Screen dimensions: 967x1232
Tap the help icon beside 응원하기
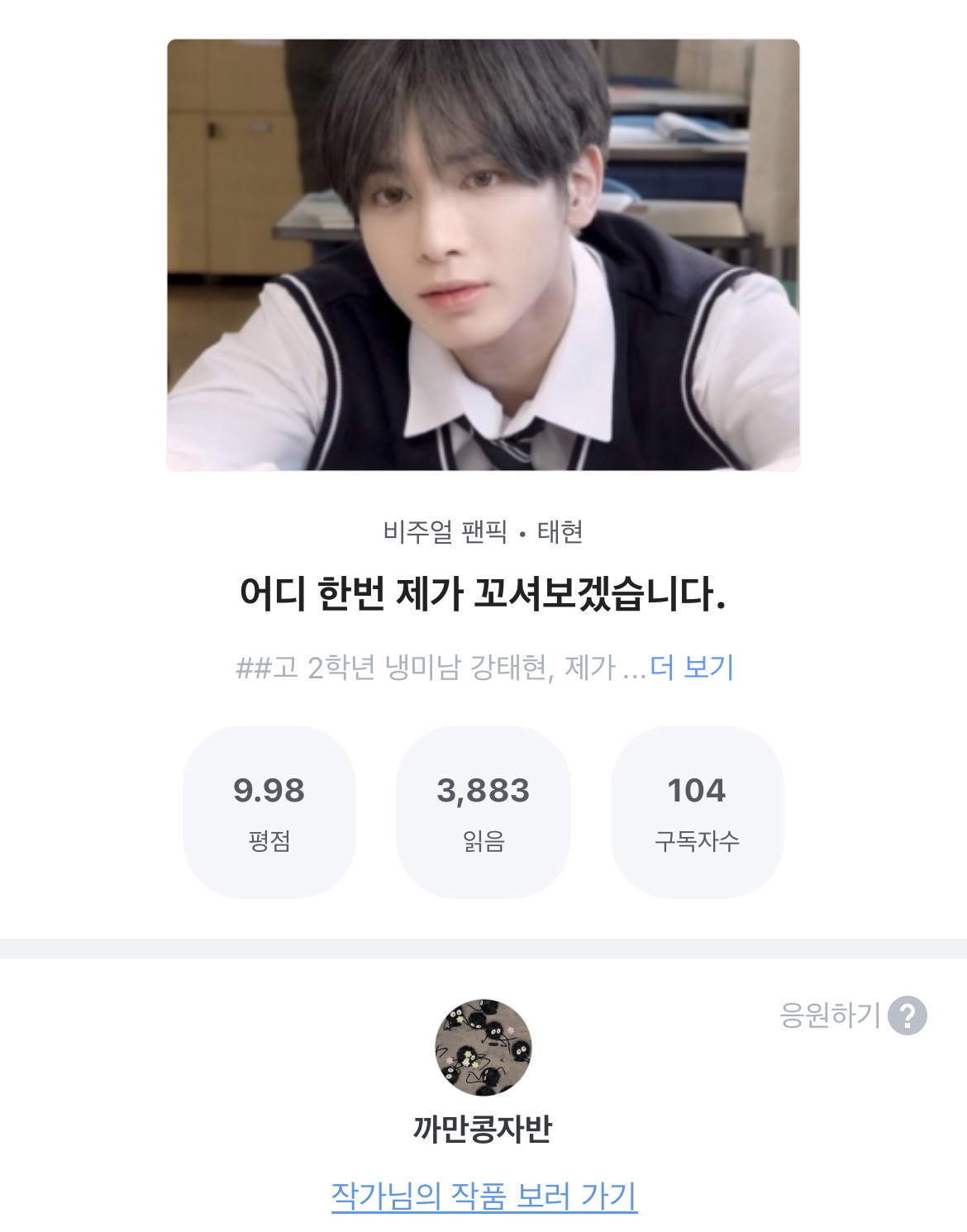tap(907, 1016)
